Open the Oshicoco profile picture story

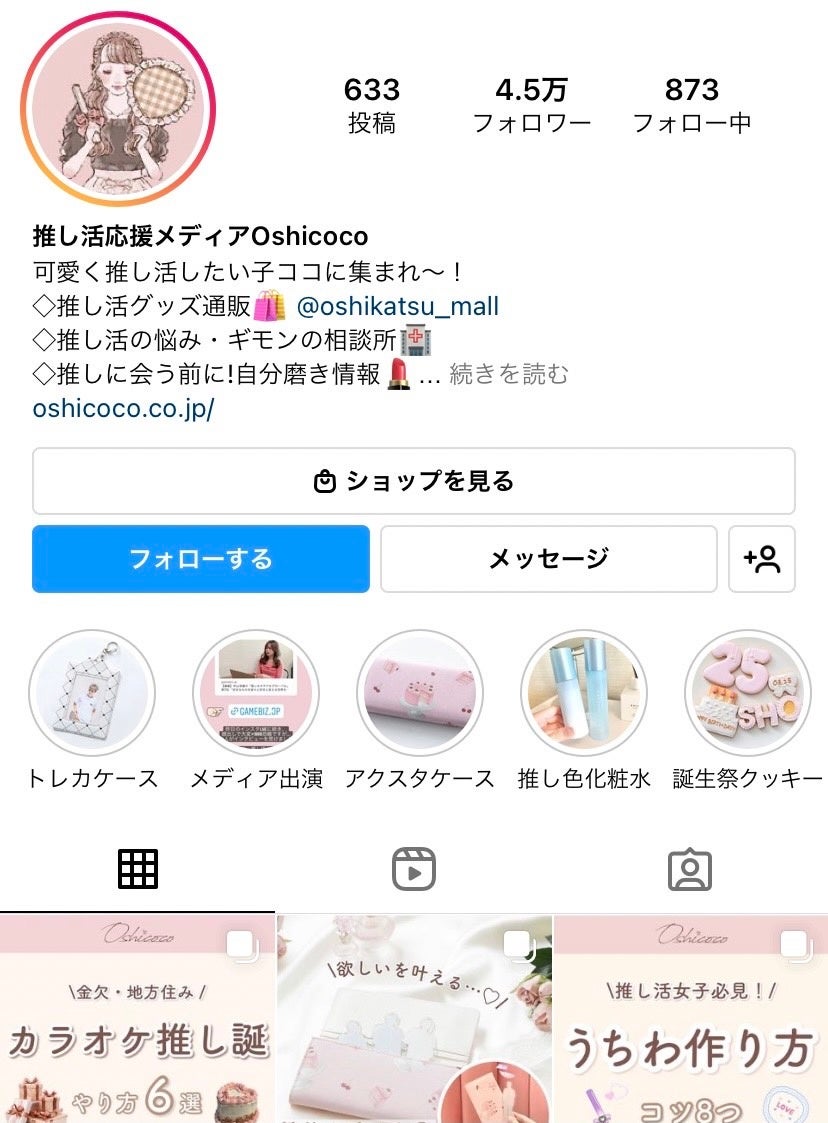click(118, 106)
